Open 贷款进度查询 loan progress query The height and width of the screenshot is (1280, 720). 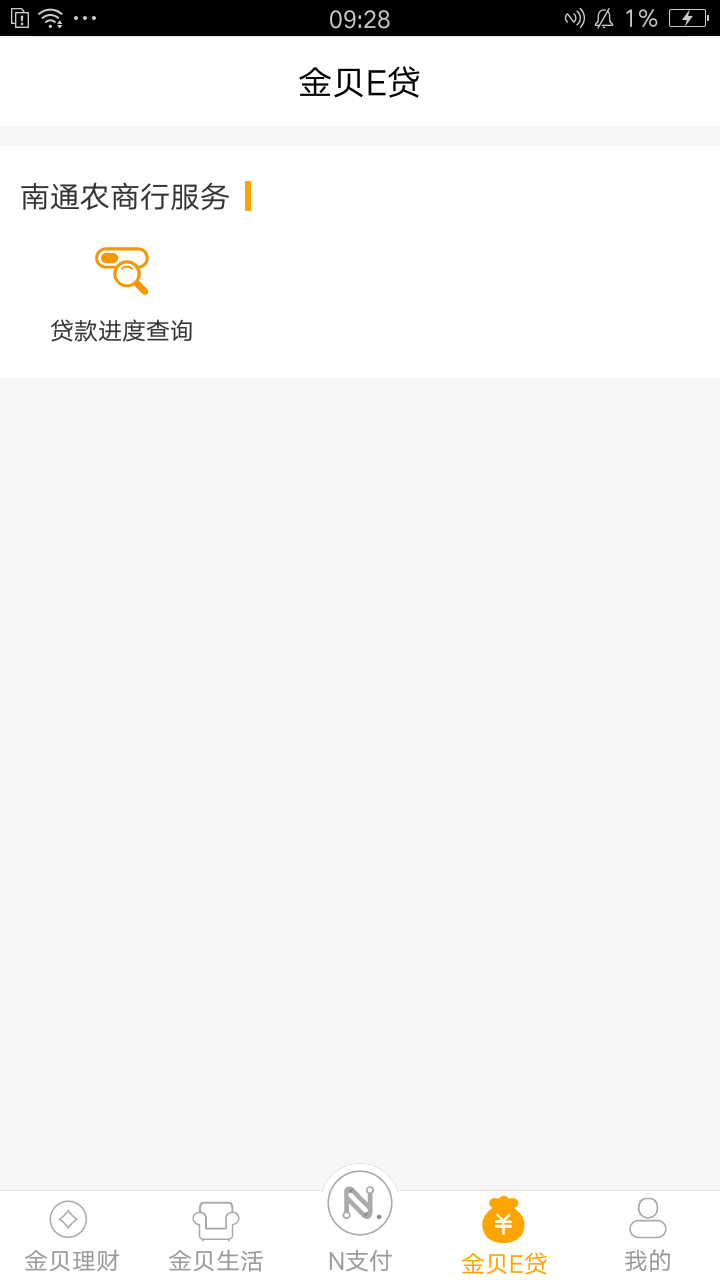(121, 293)
